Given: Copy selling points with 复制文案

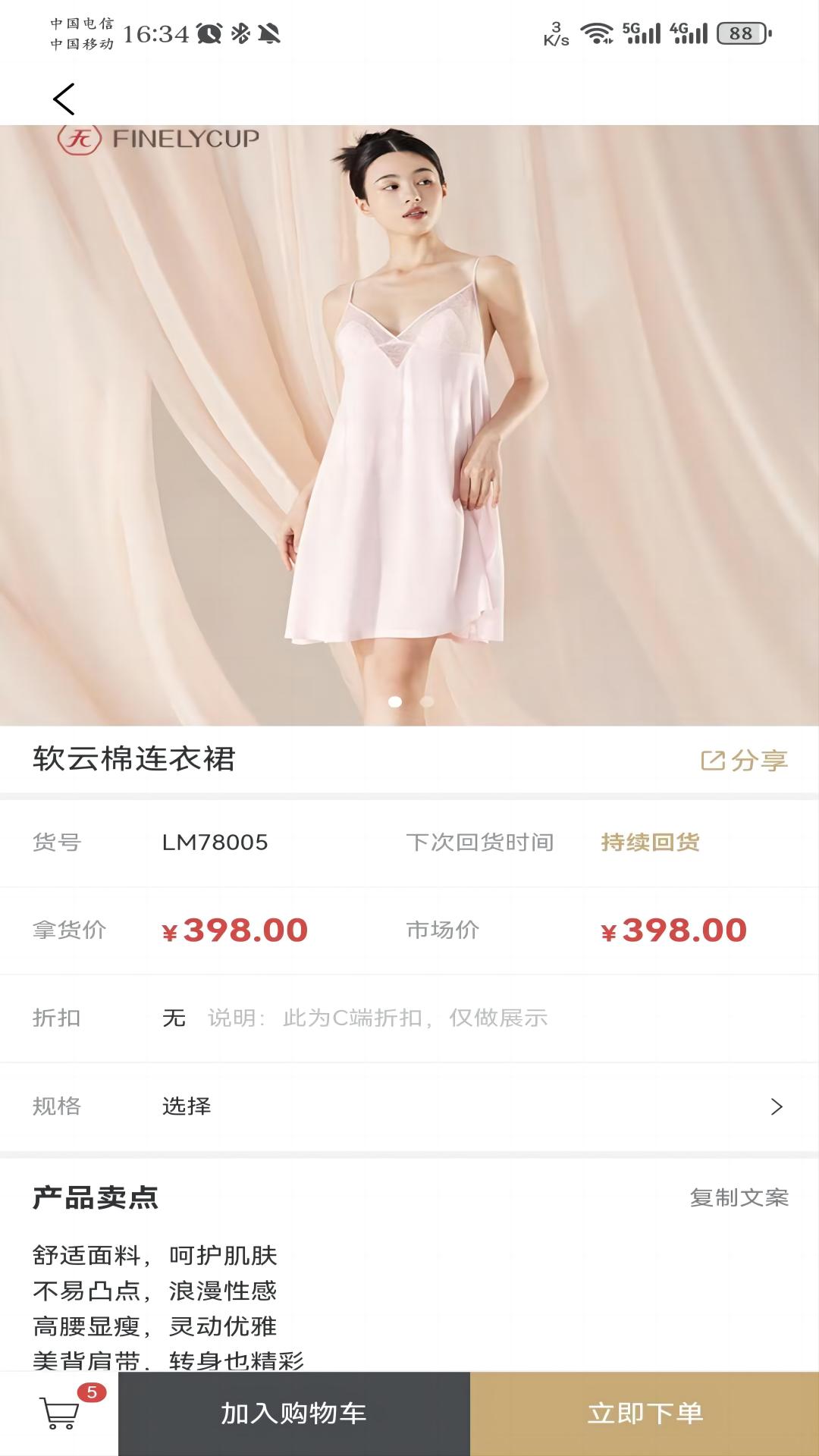Looking at the screenshot, I should (739, 1197).
